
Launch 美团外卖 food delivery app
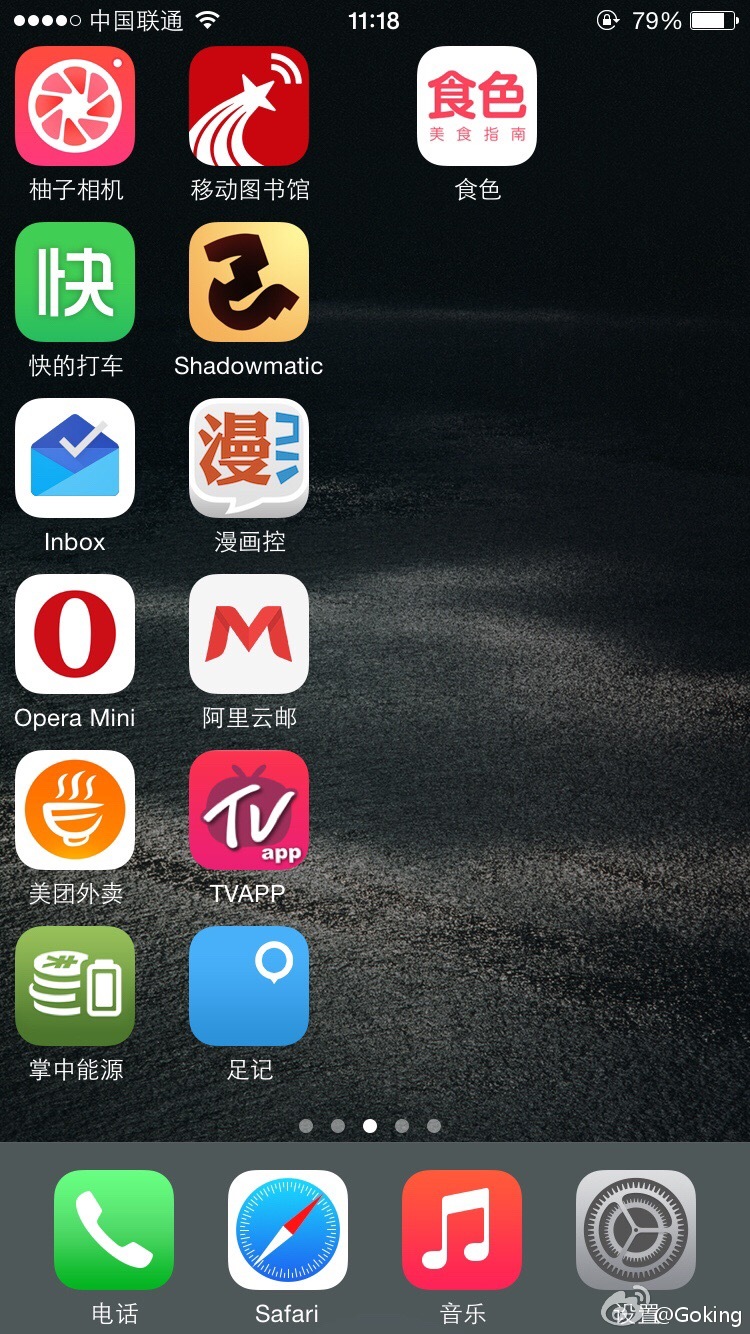point(75,810)
